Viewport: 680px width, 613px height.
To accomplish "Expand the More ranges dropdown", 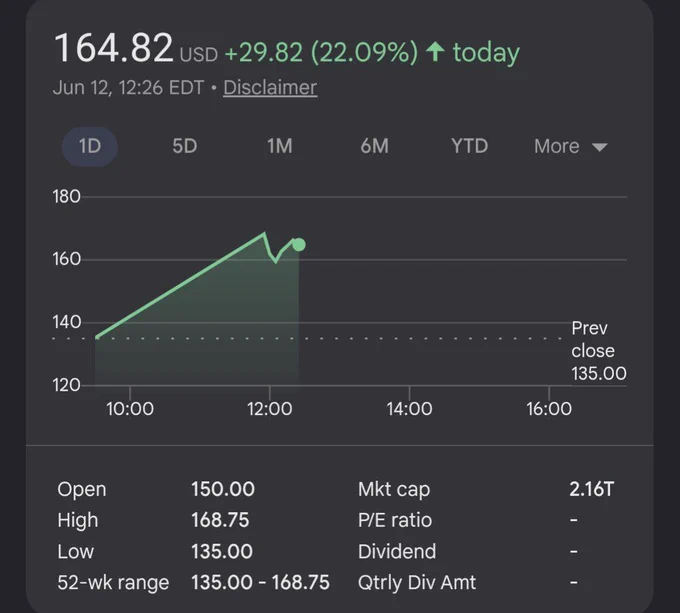I will point(571,147).
